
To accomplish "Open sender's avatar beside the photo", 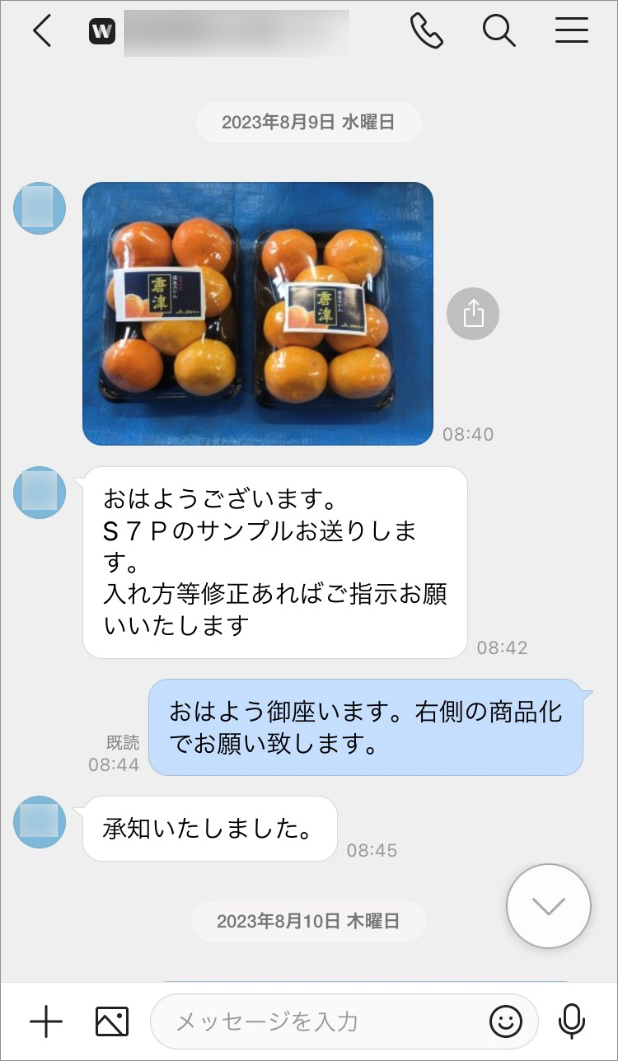I will tap(39, 208).
